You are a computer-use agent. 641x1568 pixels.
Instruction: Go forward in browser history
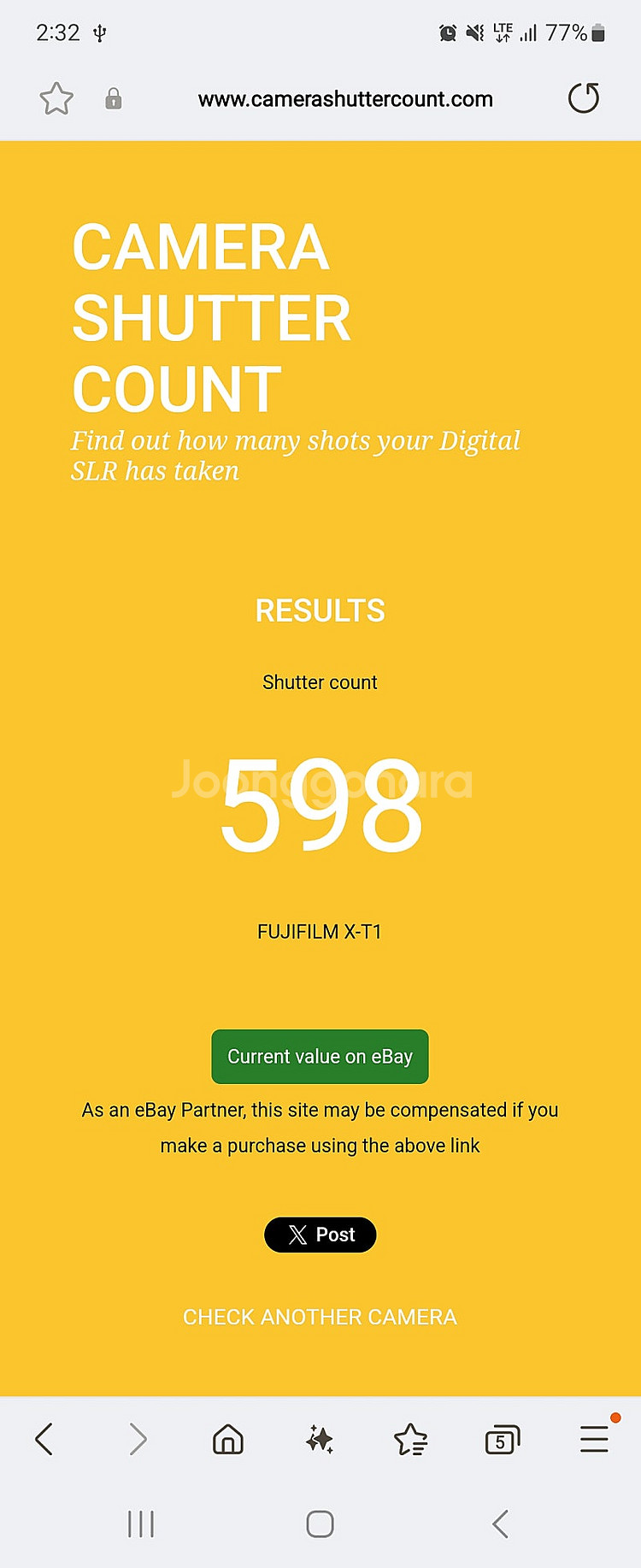click(x=138, y=1439)
